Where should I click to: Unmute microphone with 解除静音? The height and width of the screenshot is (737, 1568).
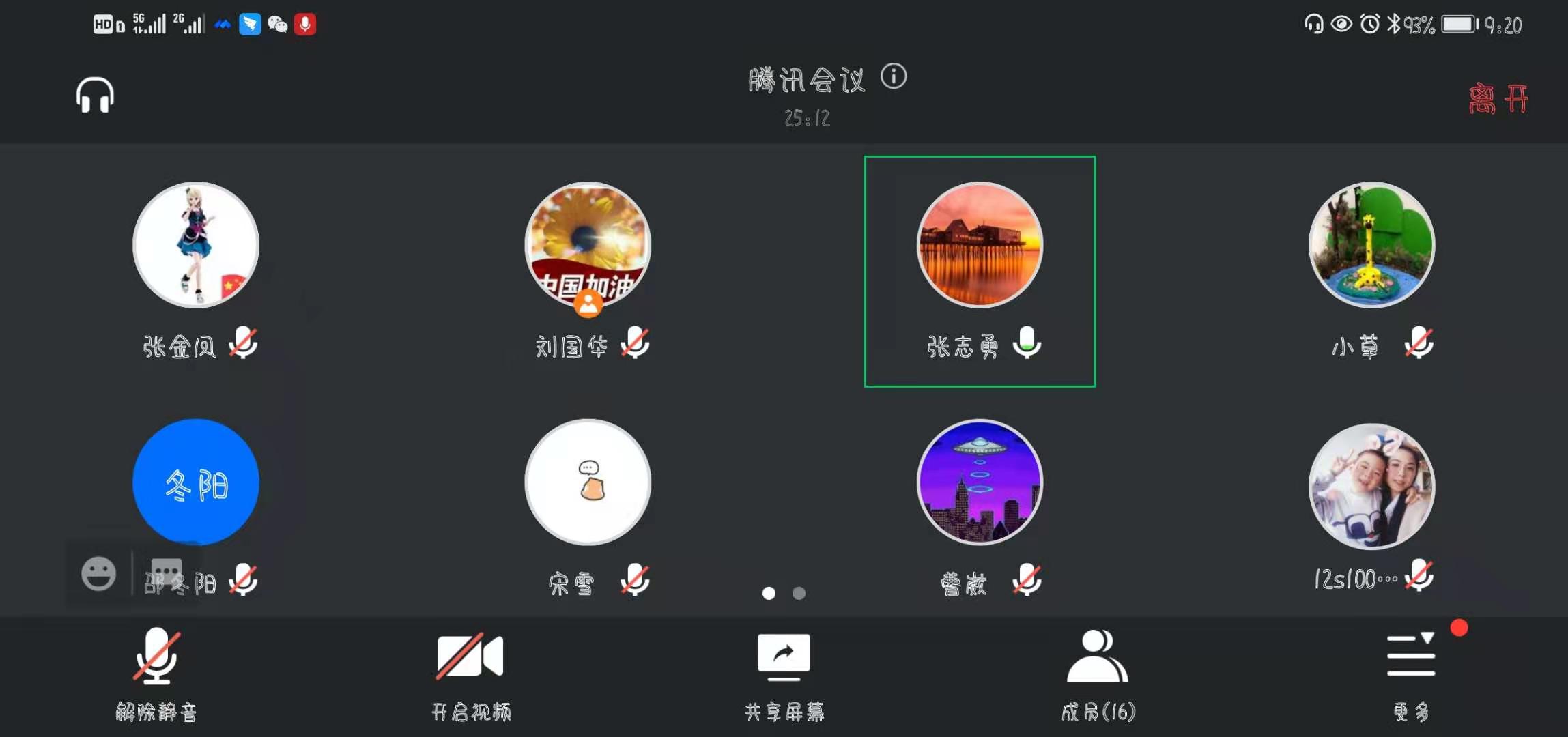point(156,674)
